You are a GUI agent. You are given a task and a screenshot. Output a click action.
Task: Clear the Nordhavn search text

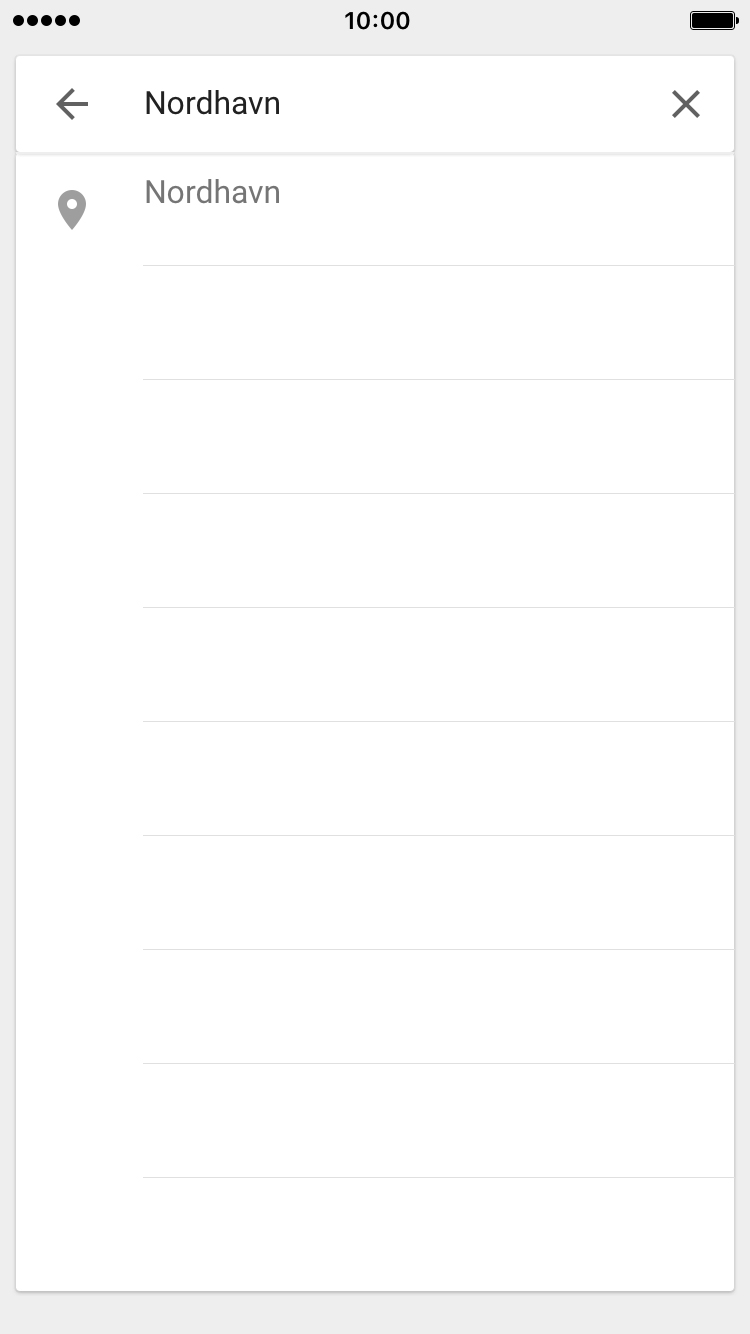point(685,104)
